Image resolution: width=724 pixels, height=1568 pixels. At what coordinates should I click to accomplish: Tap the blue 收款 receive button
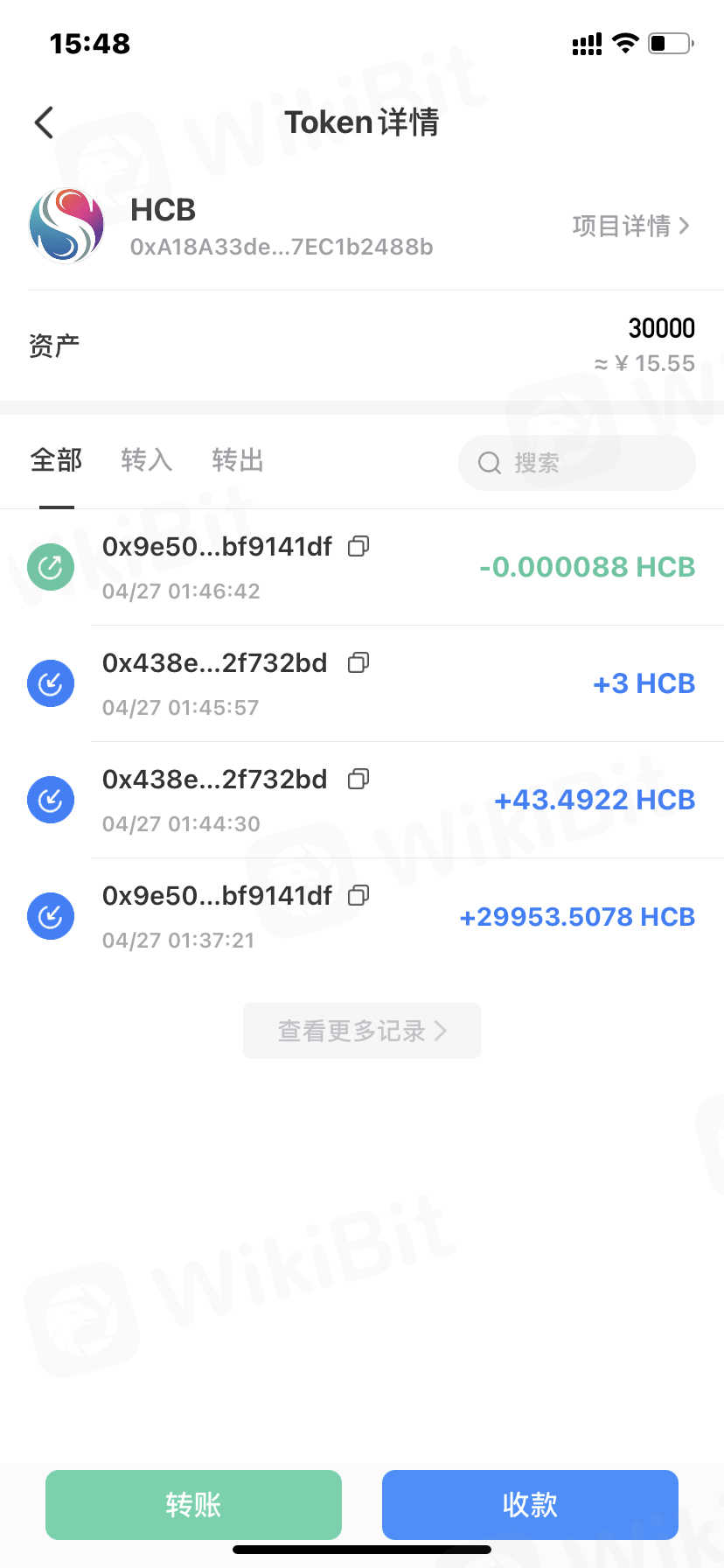click(530, 1504)
